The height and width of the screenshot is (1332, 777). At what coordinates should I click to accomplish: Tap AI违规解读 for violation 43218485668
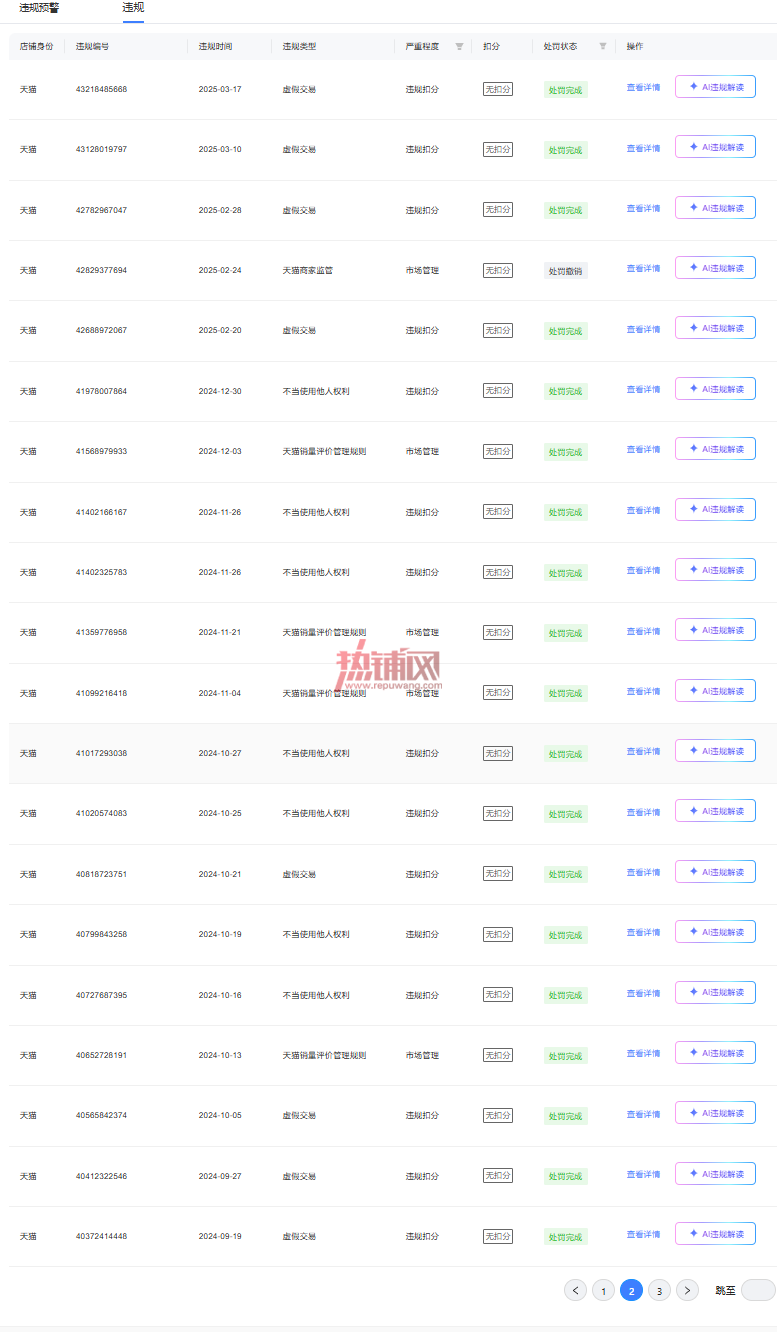click(715, 87)
